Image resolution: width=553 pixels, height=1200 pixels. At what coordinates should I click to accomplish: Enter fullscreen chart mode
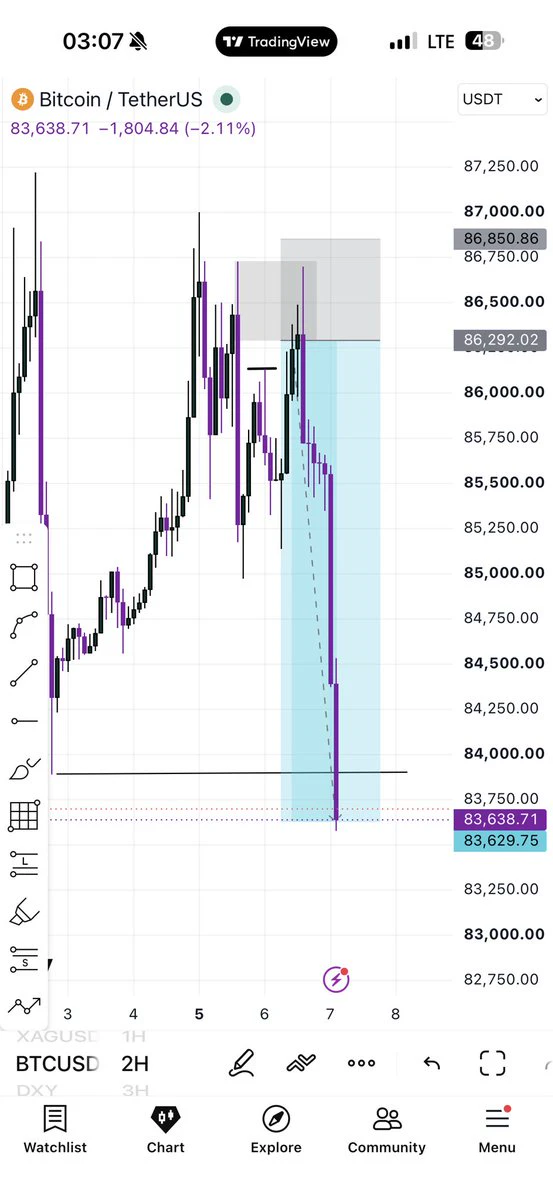[492, 1063]
